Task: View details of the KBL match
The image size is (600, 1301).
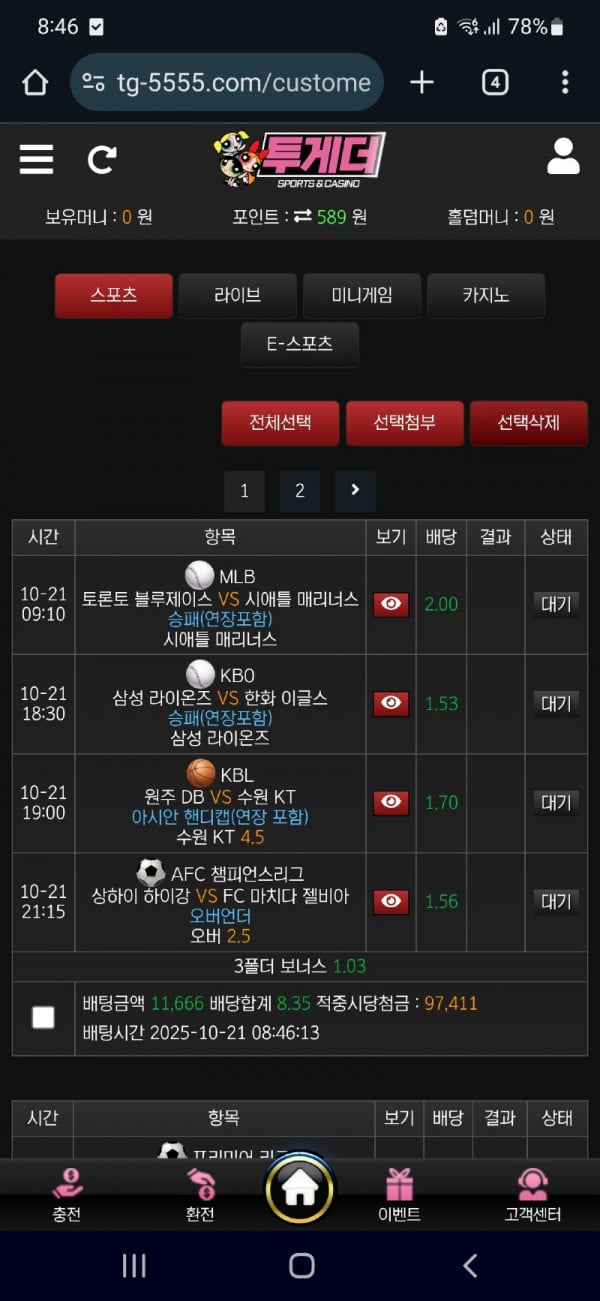Action: tap(391, 802)
